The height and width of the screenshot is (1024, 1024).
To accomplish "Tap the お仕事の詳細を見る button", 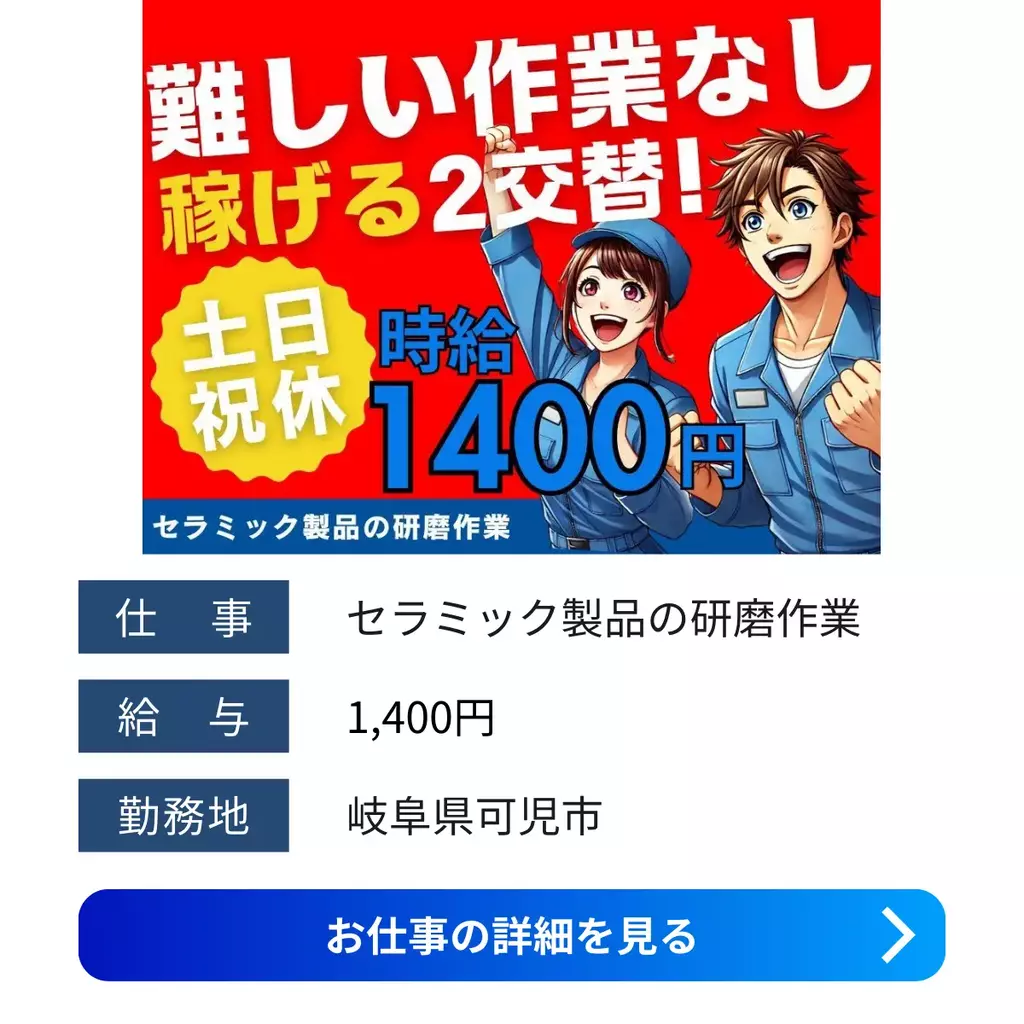I will coord(511,935).
